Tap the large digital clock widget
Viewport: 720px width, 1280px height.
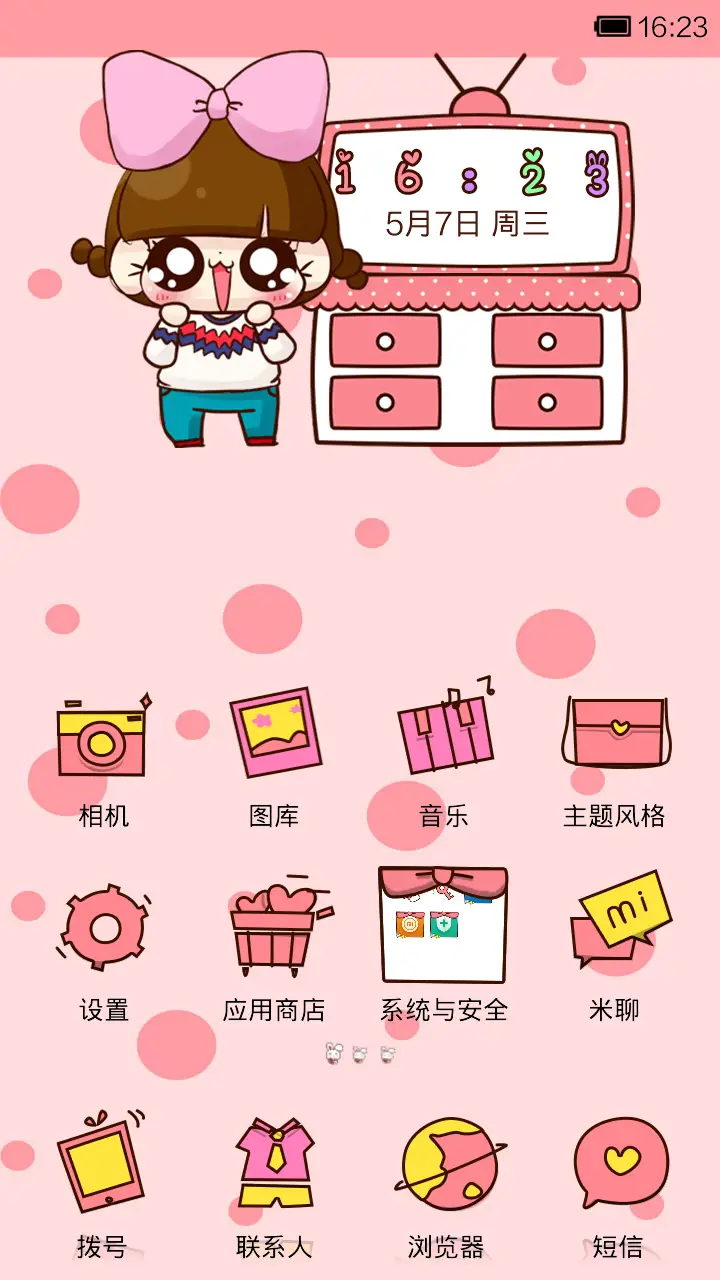click(472, 175)
